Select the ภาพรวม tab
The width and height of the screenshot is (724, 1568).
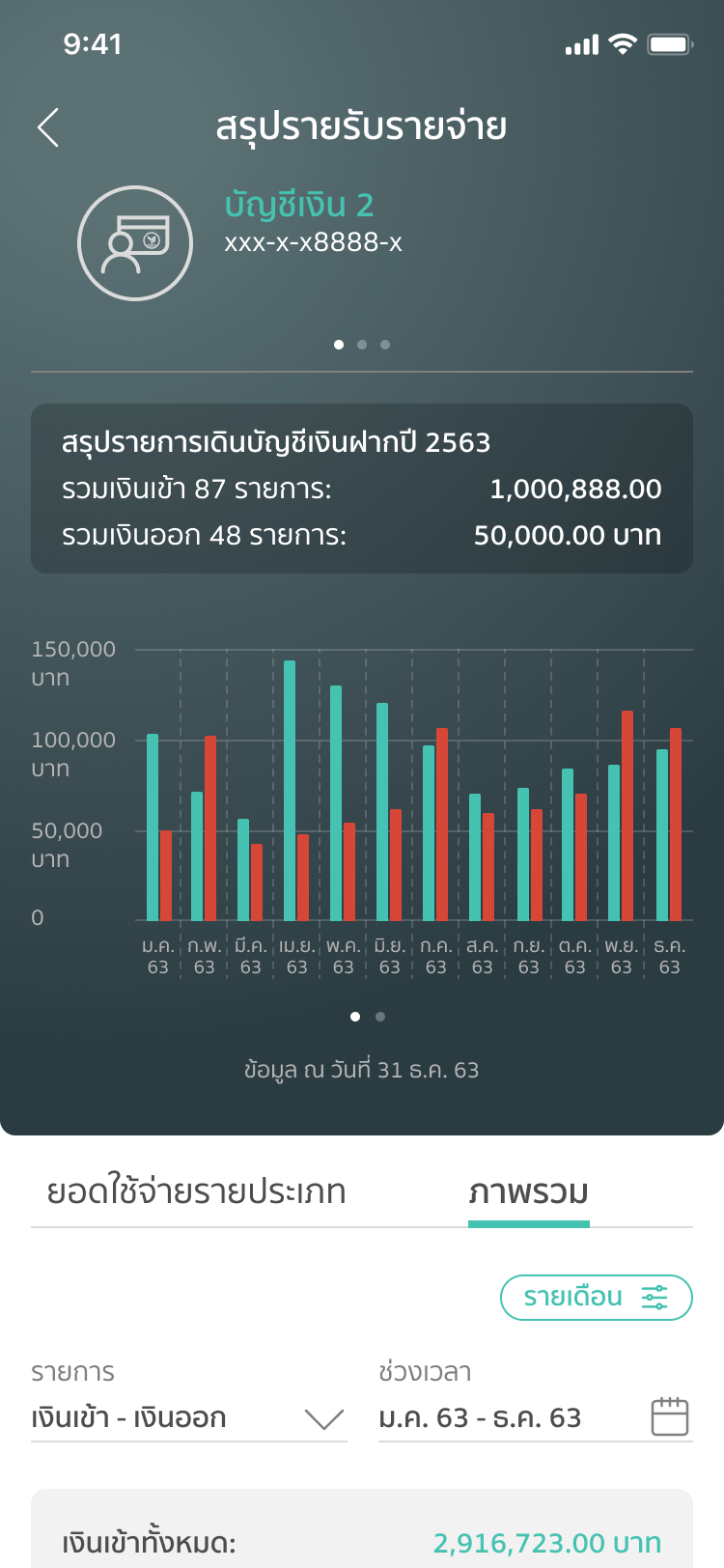(x=528, y=1192)
